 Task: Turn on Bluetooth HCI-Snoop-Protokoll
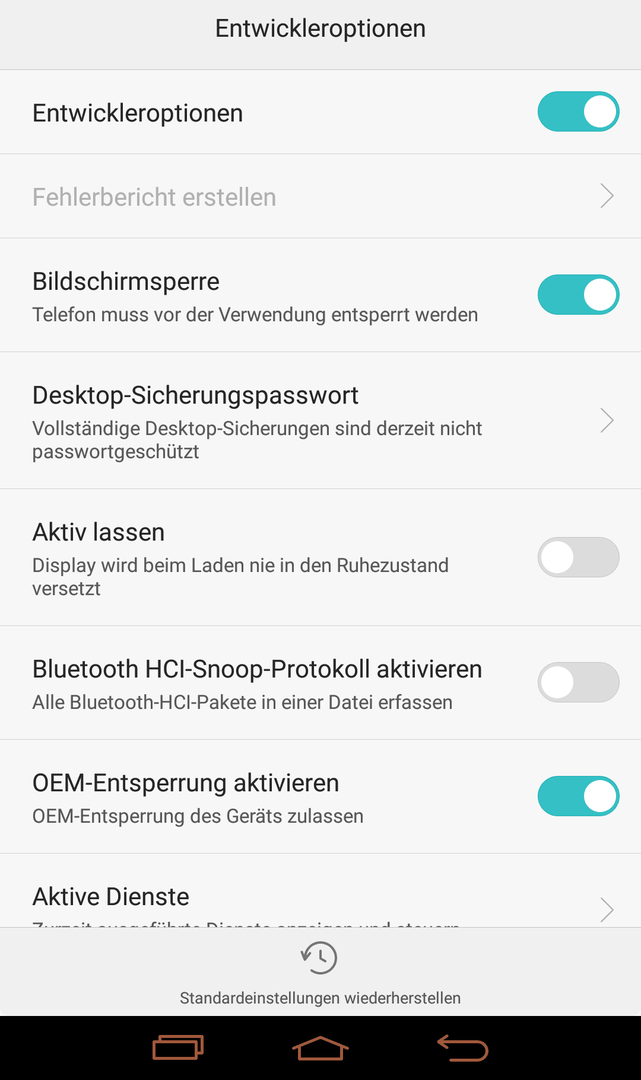pos(578,683)
